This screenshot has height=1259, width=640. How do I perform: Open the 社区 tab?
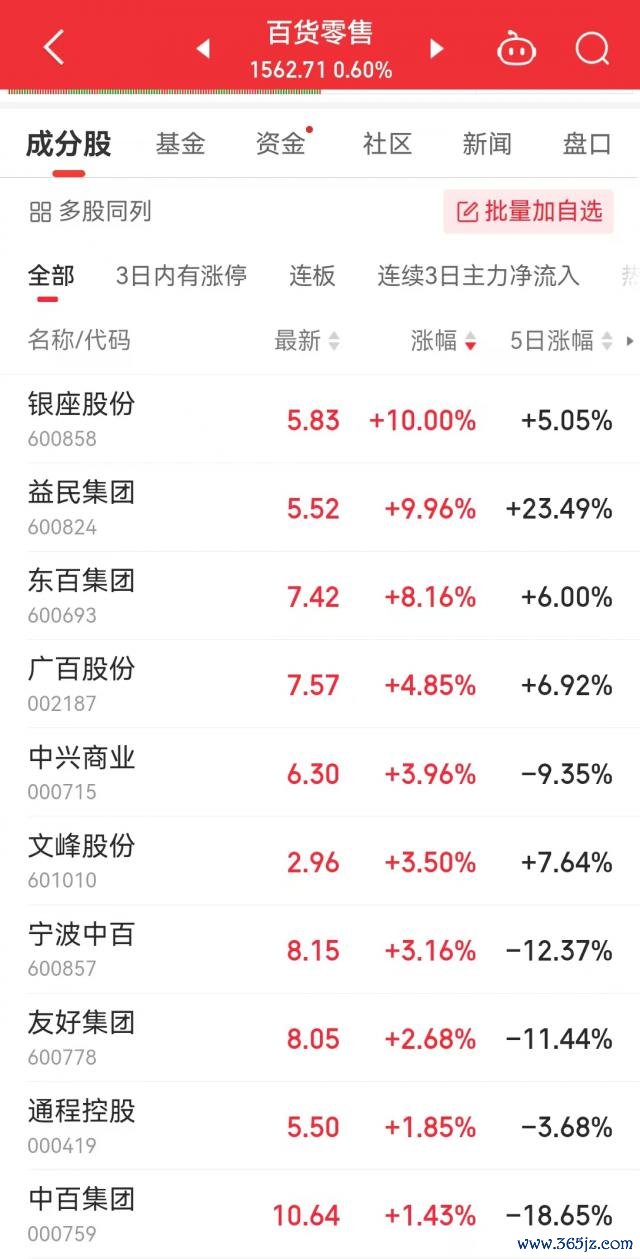click(387, 144)
